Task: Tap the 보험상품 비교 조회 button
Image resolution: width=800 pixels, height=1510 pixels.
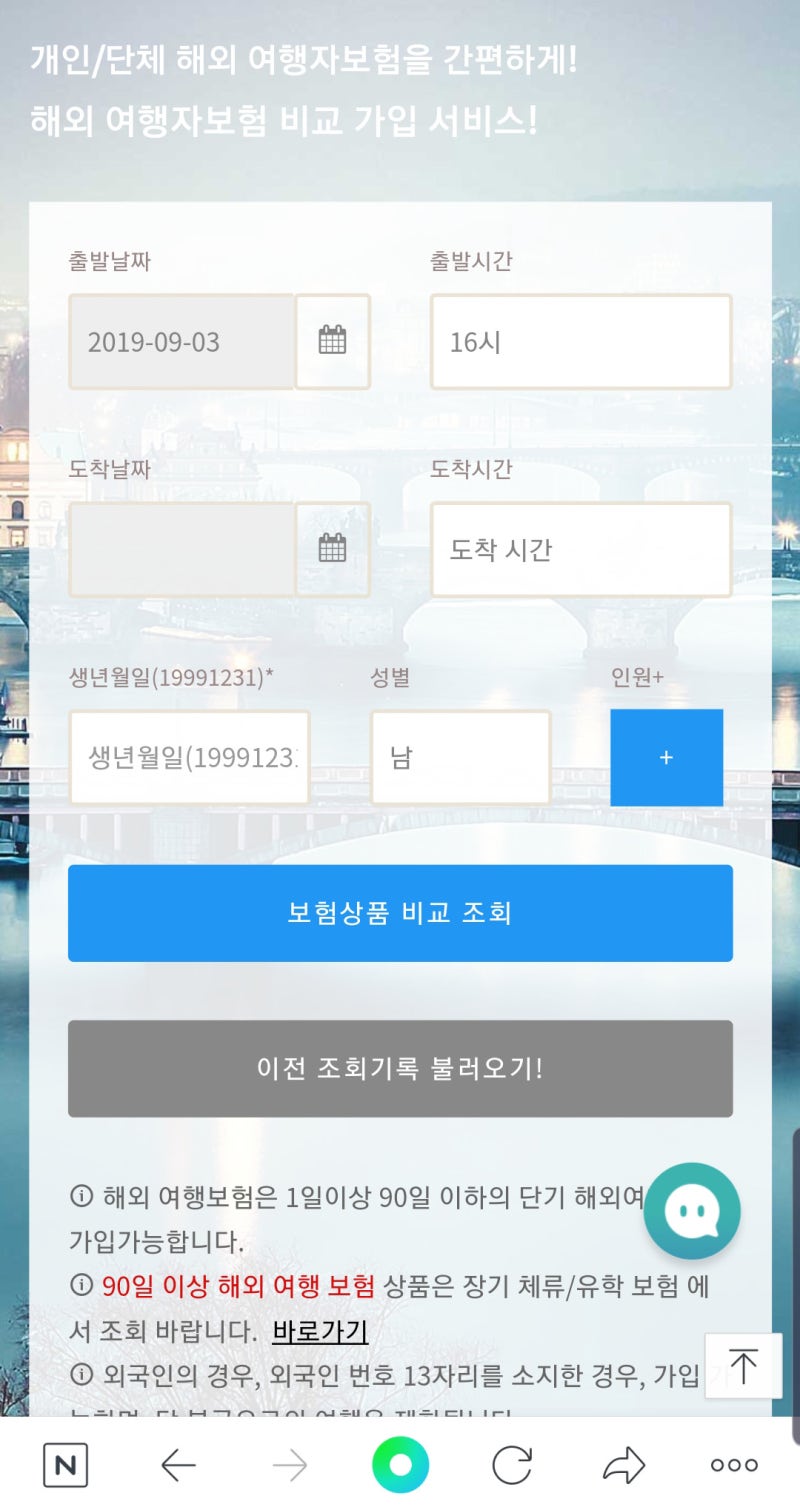Action: point(400,913)
